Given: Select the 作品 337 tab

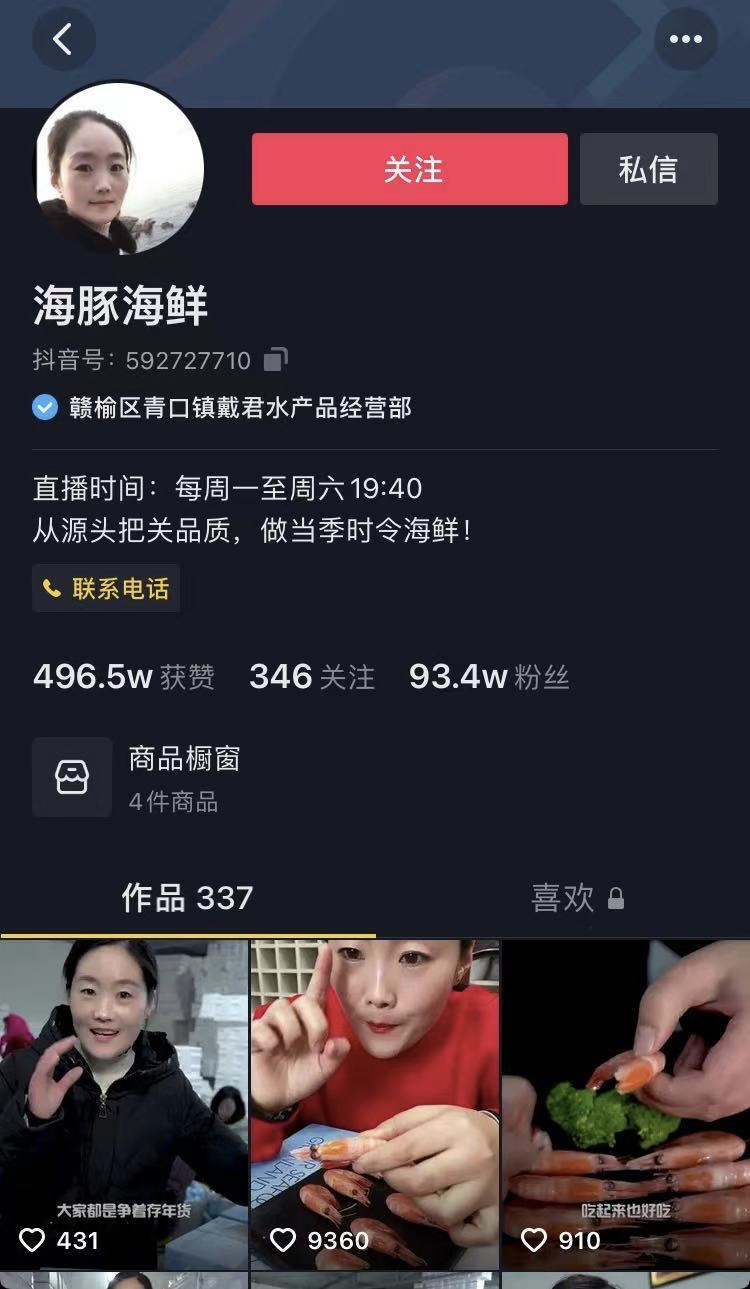Looking at the screenshot, I should coord(185,899).
